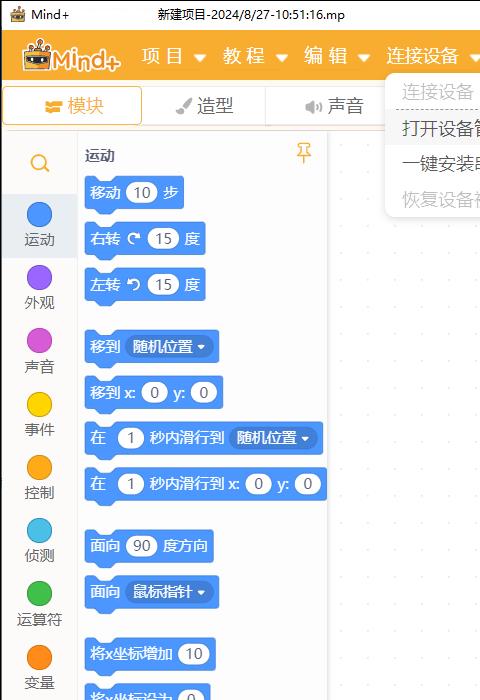This screenshot has width=480, height=700.
Task: Open the 项目 menu
Action: [x=174, y=56]
